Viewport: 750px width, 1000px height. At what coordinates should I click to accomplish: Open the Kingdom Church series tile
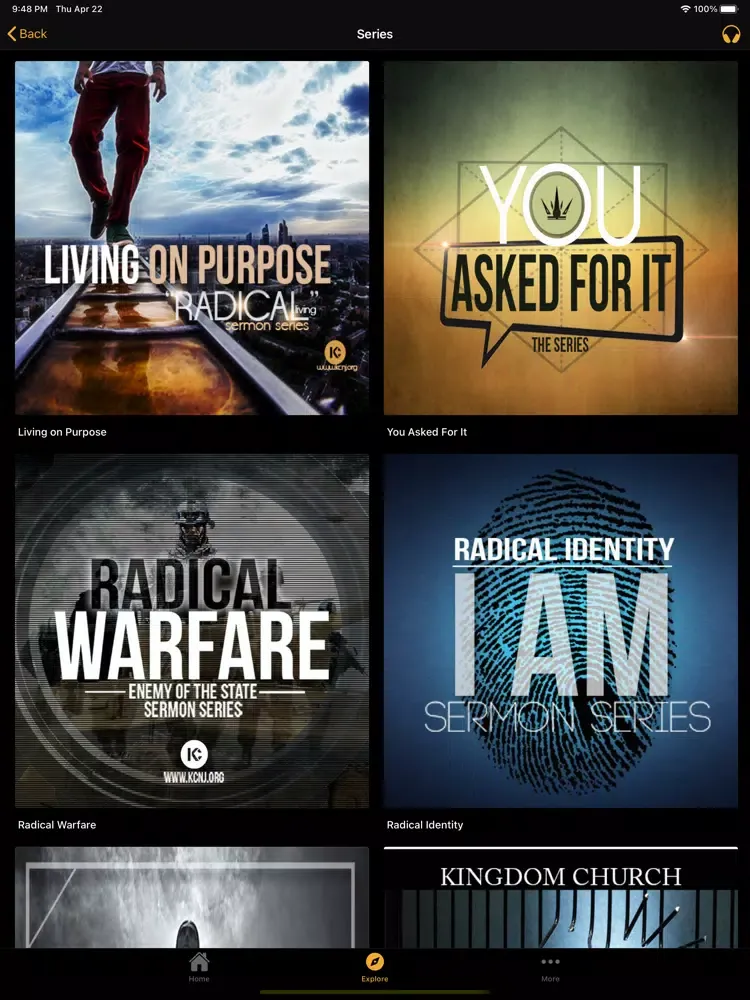point(561,898)
